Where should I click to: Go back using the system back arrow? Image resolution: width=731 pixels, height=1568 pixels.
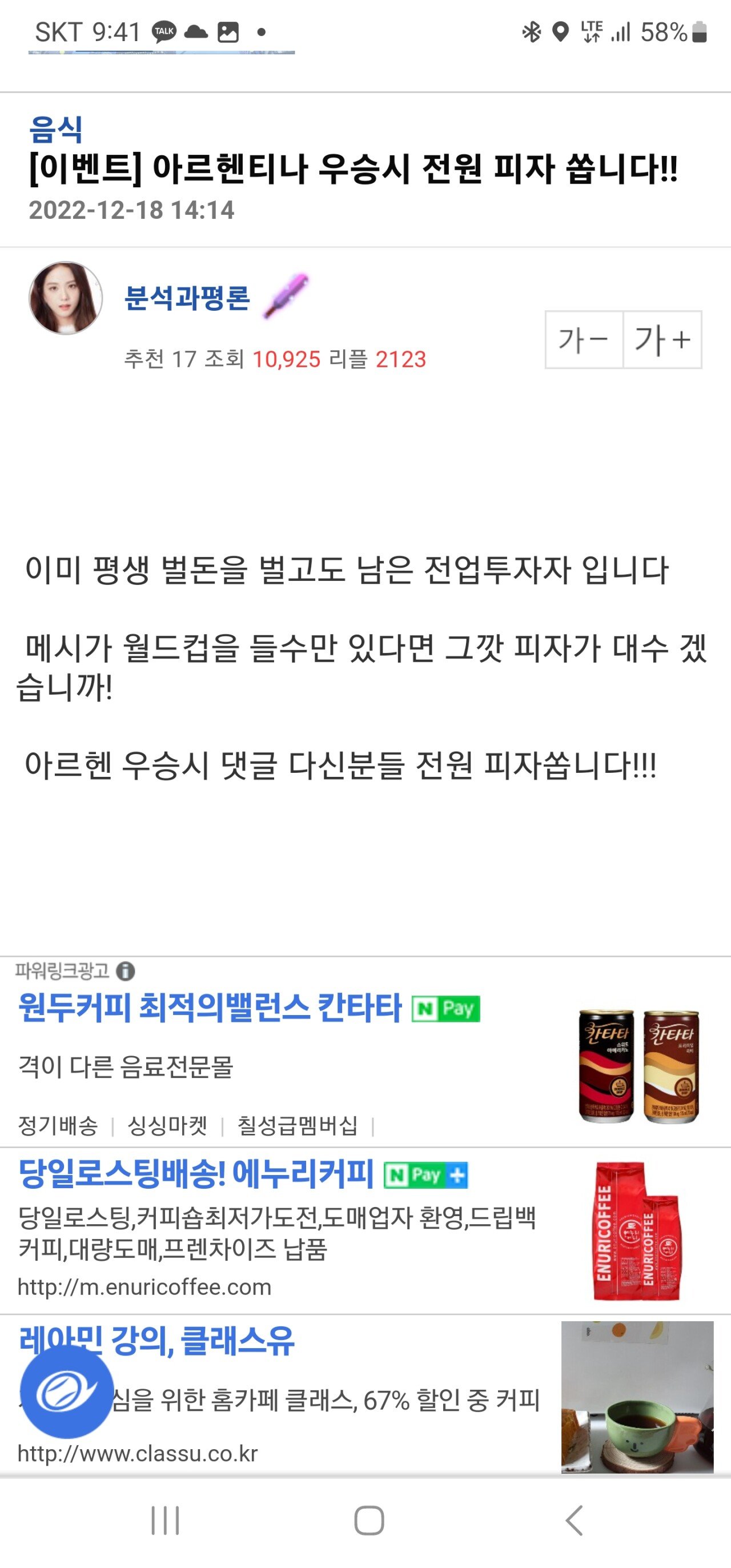click(x=574, y=1521)
